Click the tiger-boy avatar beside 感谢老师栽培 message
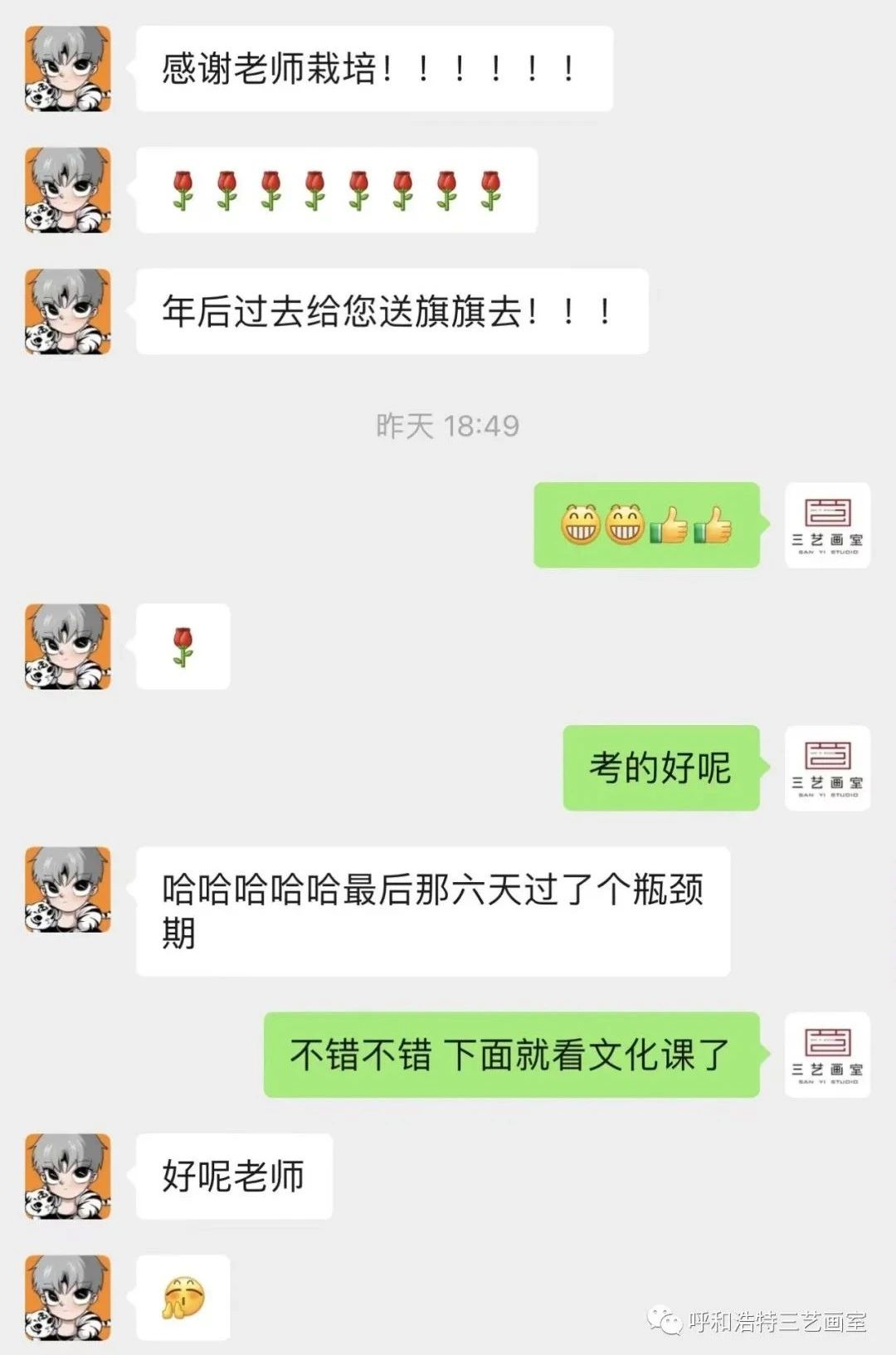Screen dimensions: 896x1355 [66, 66]
